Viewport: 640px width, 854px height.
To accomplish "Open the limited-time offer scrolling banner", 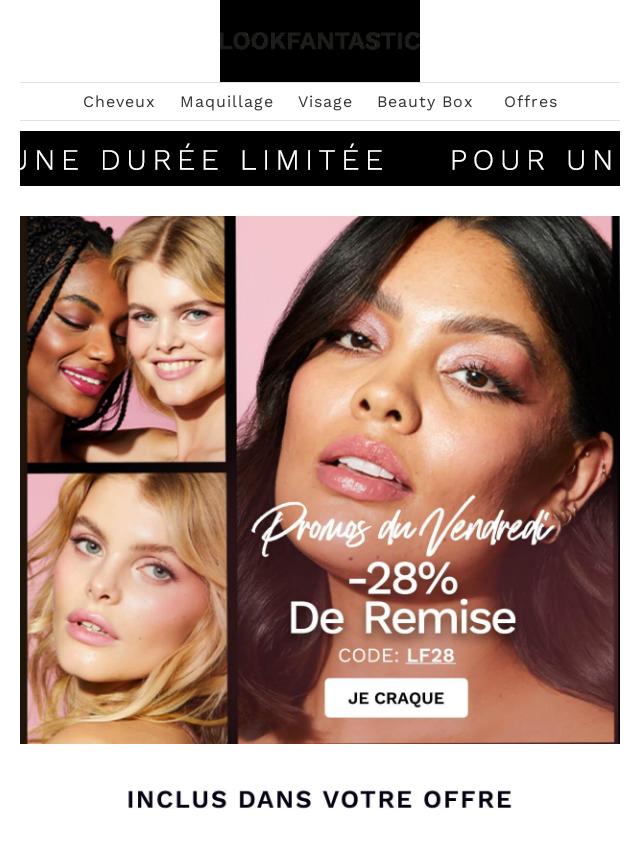I will tap(320, 159).
